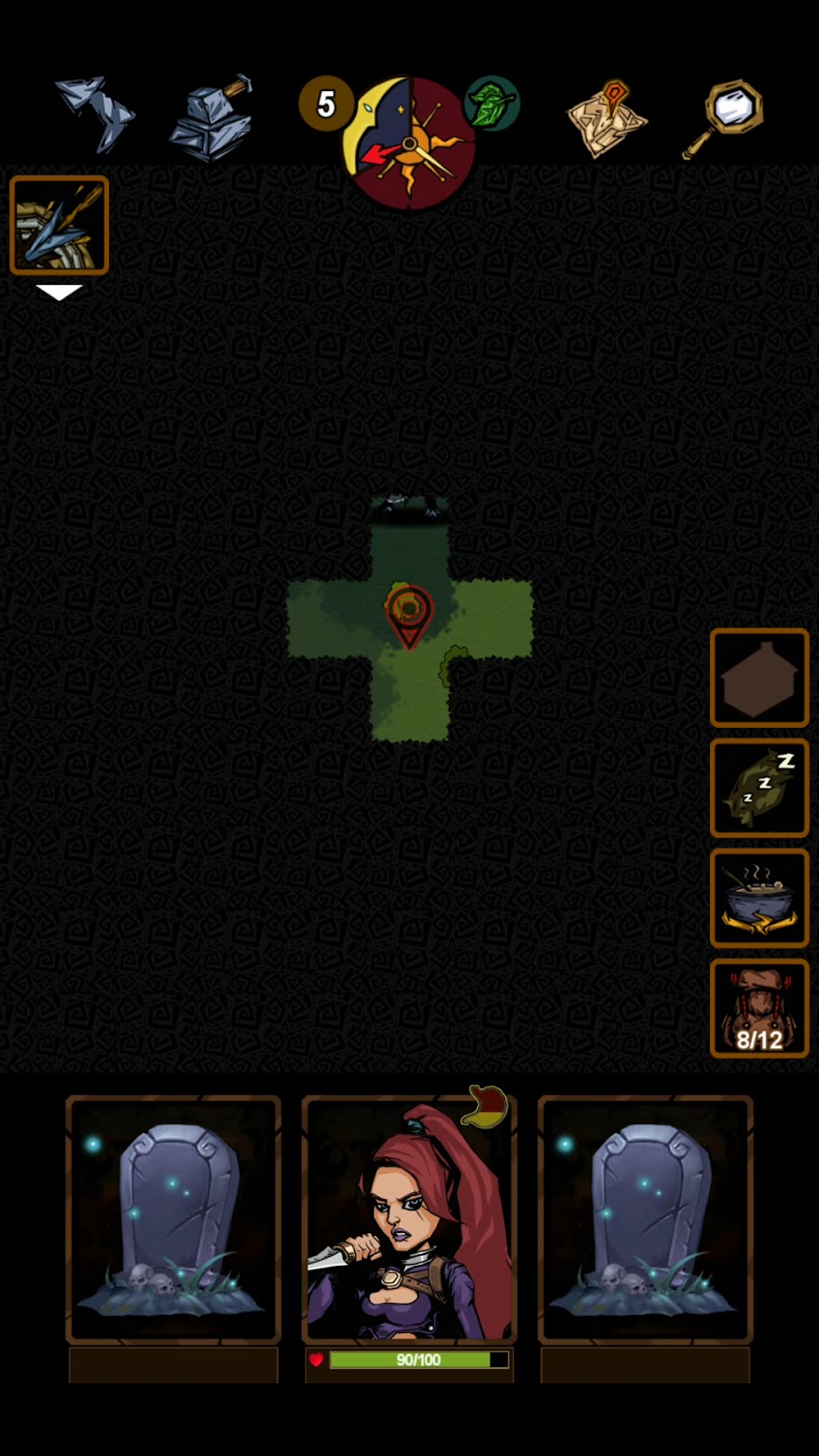Open the cooking pot button
819x1456 pixels.
(759, 898)
